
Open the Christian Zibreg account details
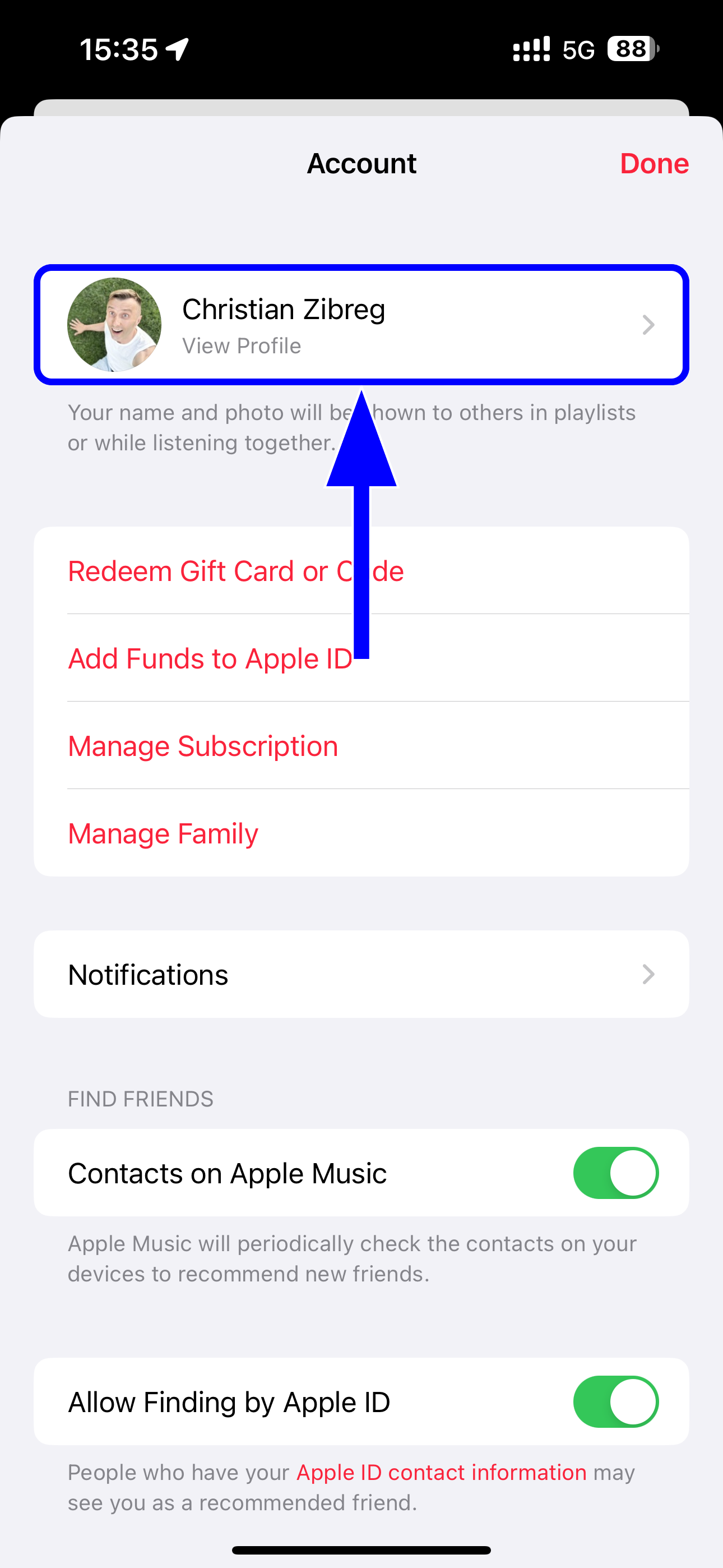point(361,325)
